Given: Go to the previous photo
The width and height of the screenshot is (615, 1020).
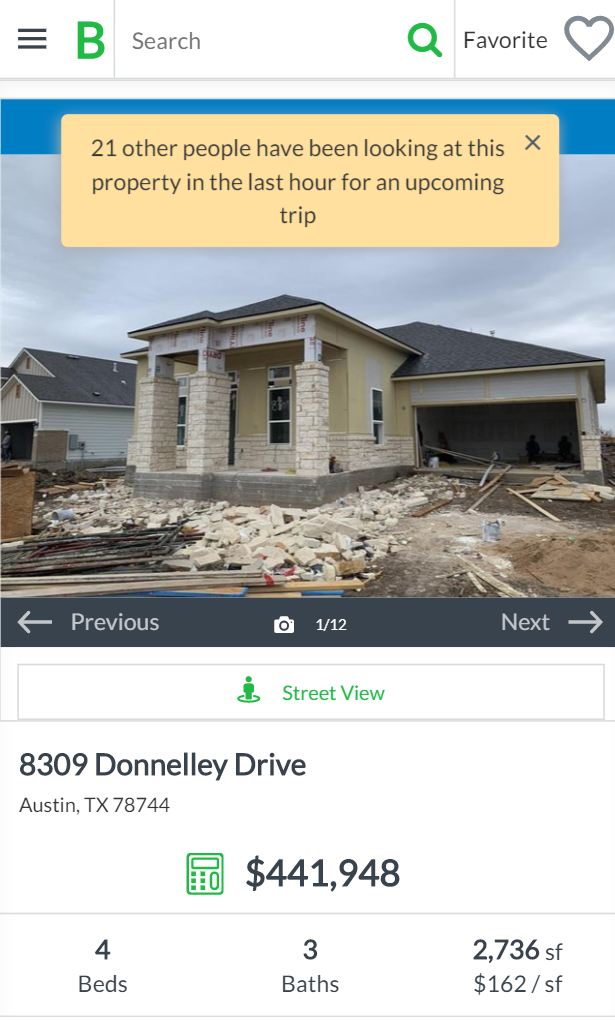Looking at the screenshot, I should point(88,622).
